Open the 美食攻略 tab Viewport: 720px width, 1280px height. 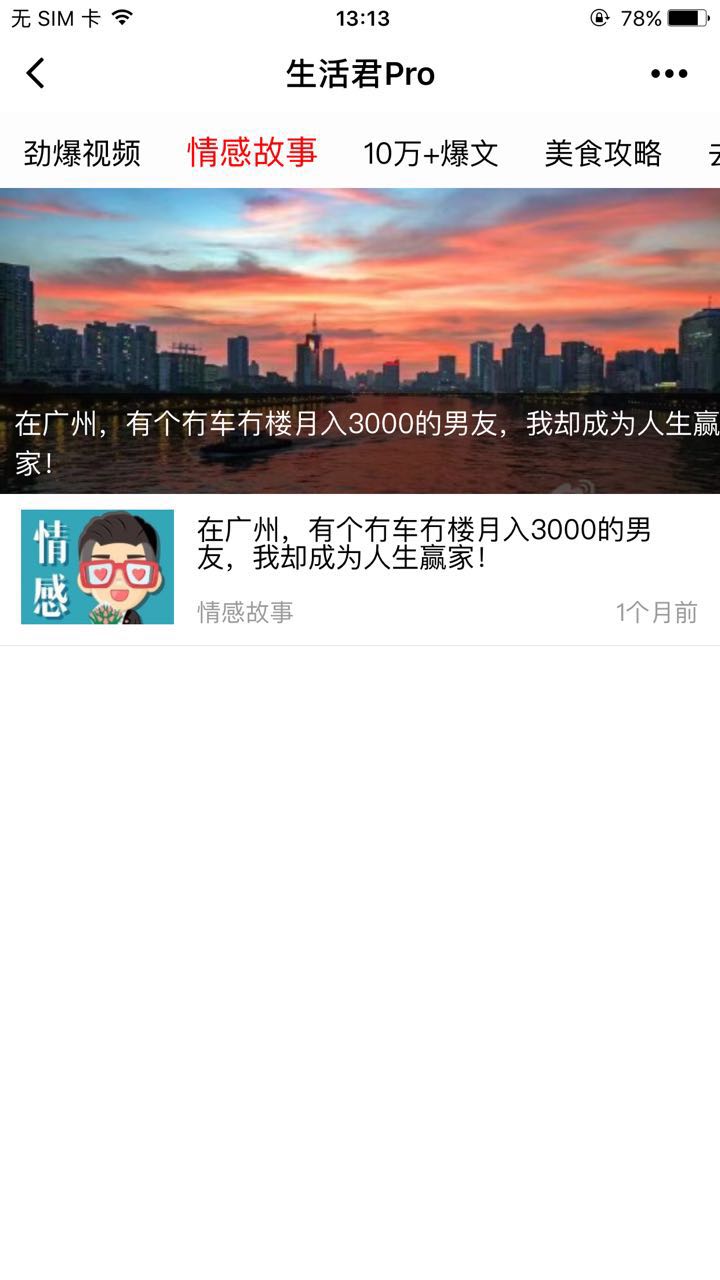pyautogui.click(x=603, y=153)
